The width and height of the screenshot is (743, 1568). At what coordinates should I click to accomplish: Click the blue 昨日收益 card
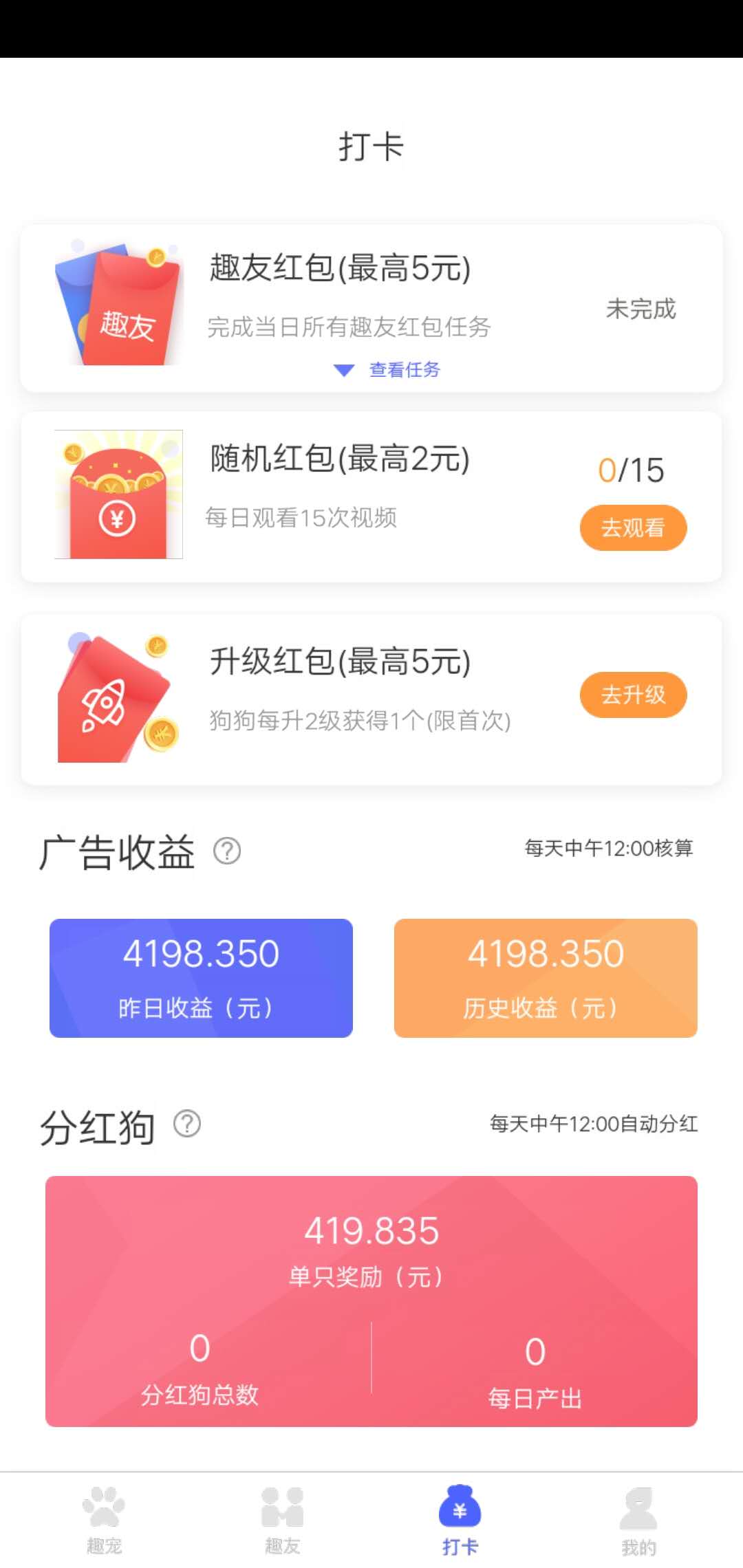[x=200, y=977]
